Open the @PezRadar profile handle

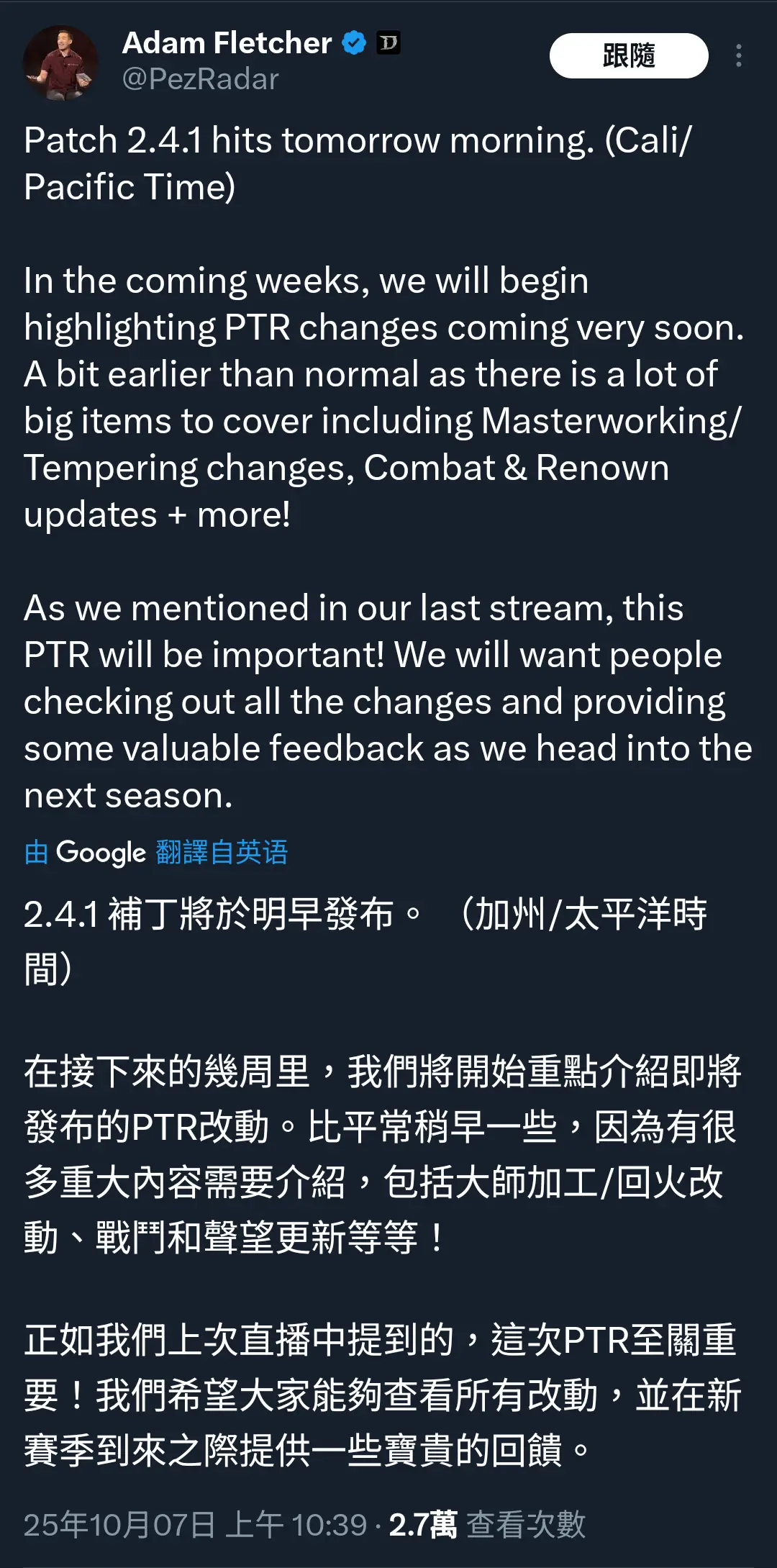point(200,79)
